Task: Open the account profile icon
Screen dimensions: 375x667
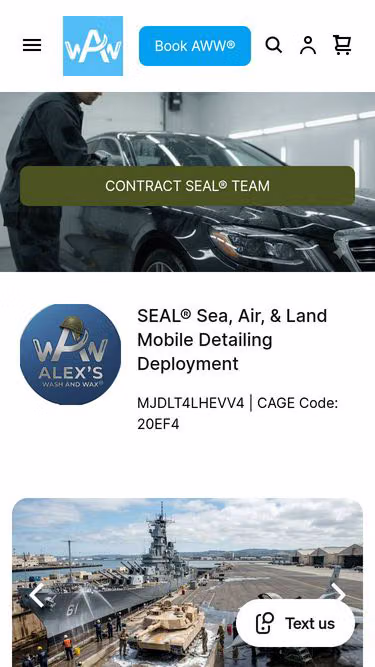Action: (308, 45)
